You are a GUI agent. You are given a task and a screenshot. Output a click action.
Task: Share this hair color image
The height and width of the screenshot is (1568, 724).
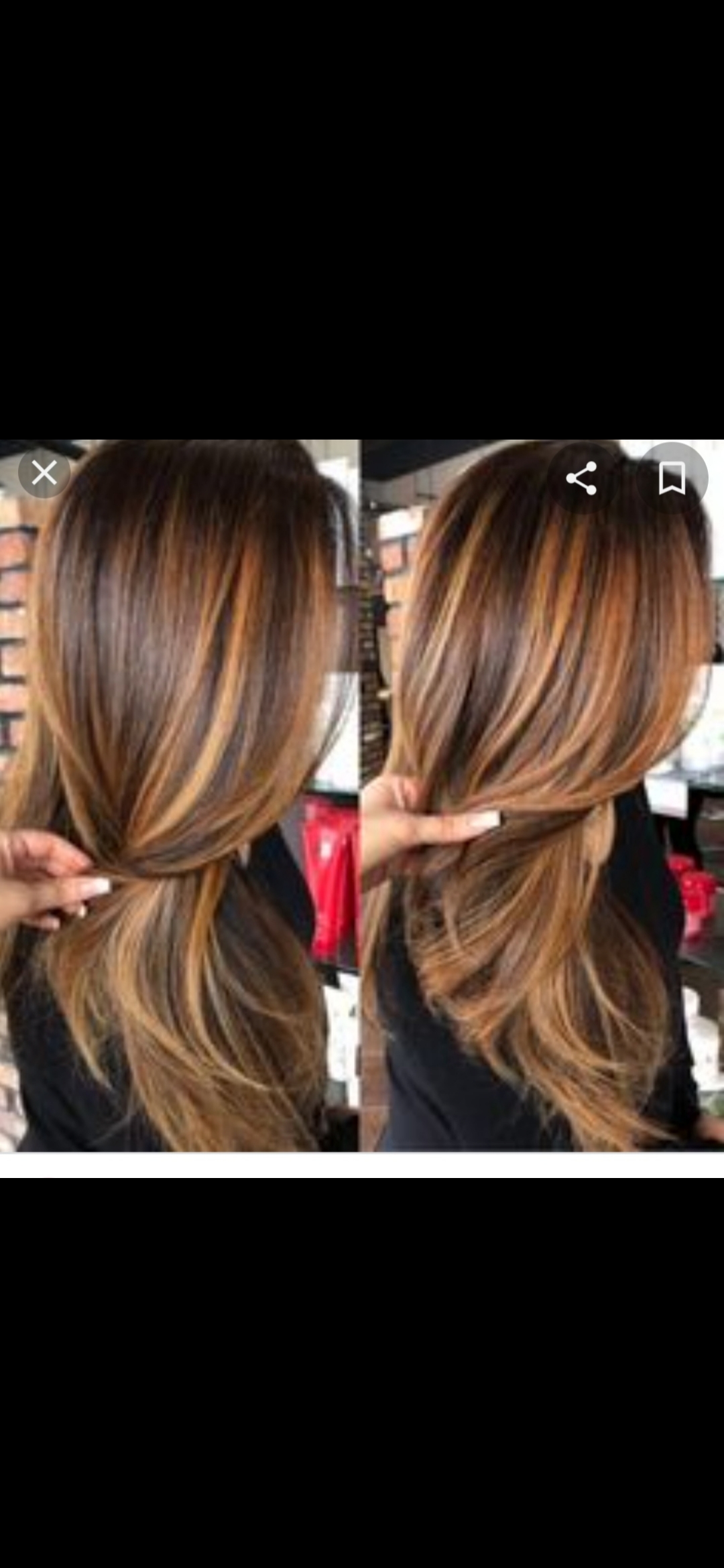(581, 478)
